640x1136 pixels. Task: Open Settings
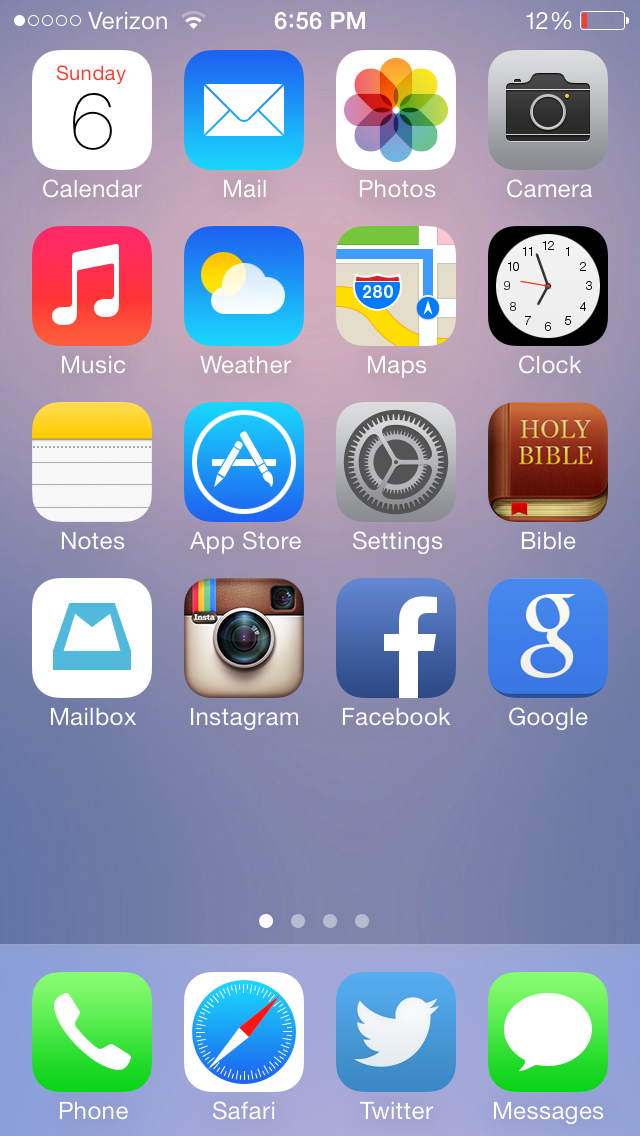(396, 462)
